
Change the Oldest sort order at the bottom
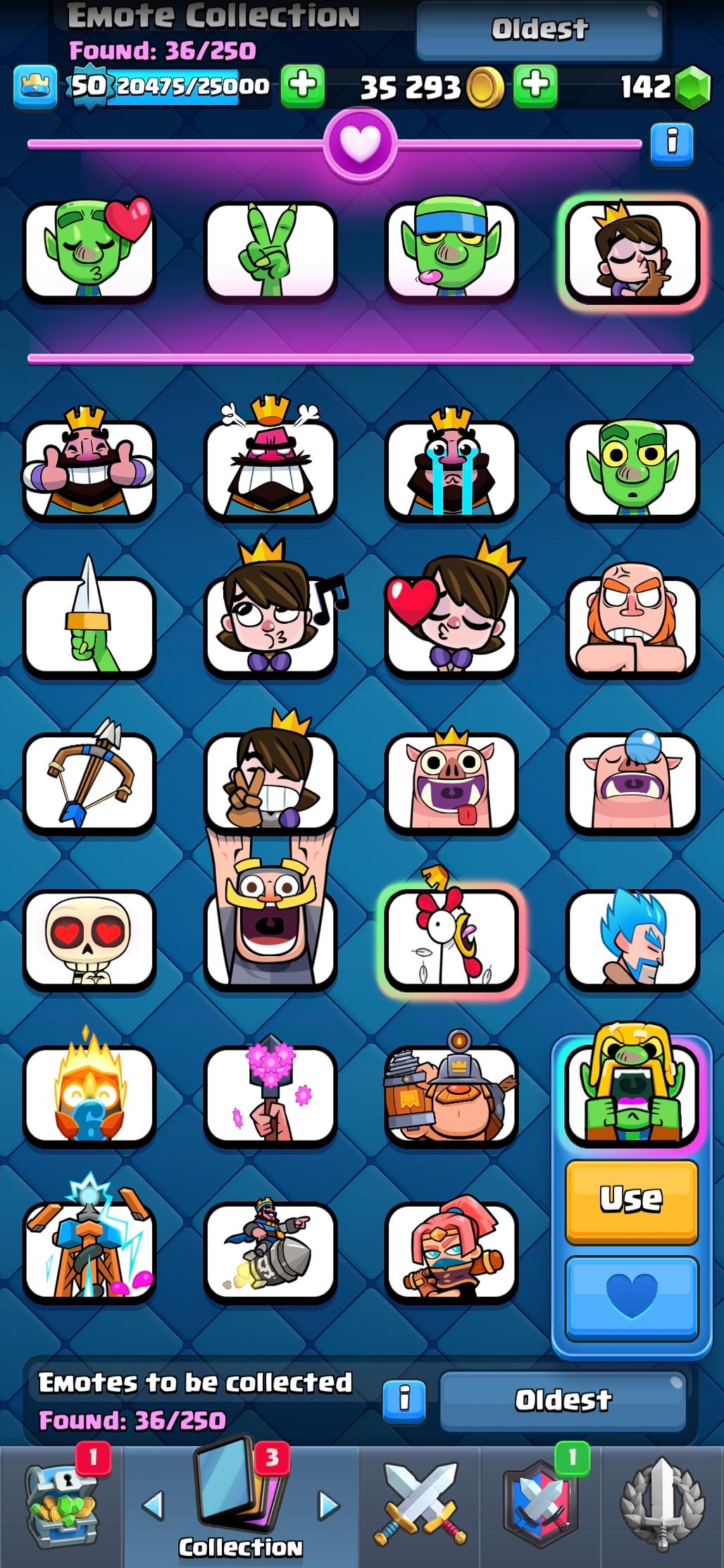(x=562, y=1400)
